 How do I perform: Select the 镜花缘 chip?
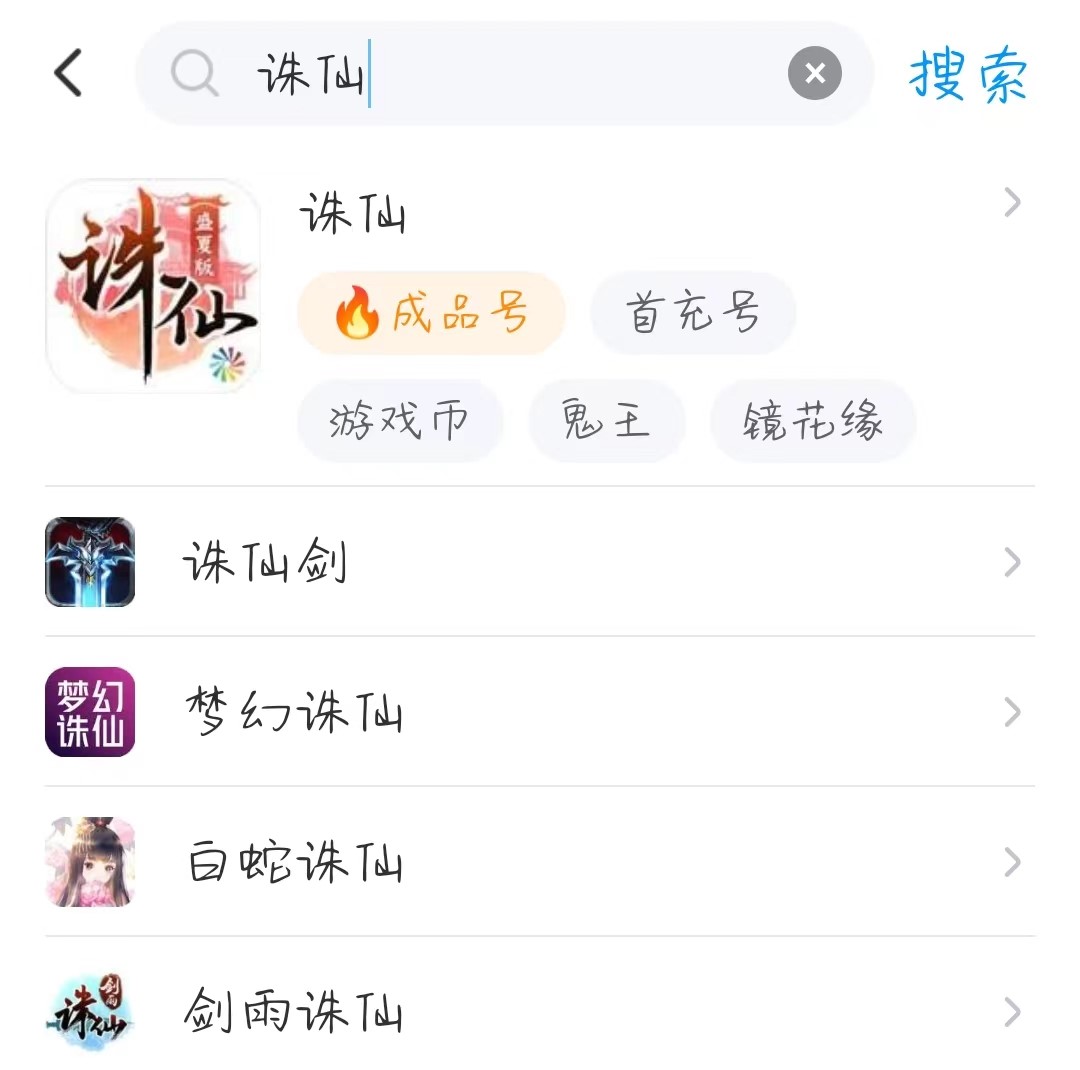click(x=812, y=421)
